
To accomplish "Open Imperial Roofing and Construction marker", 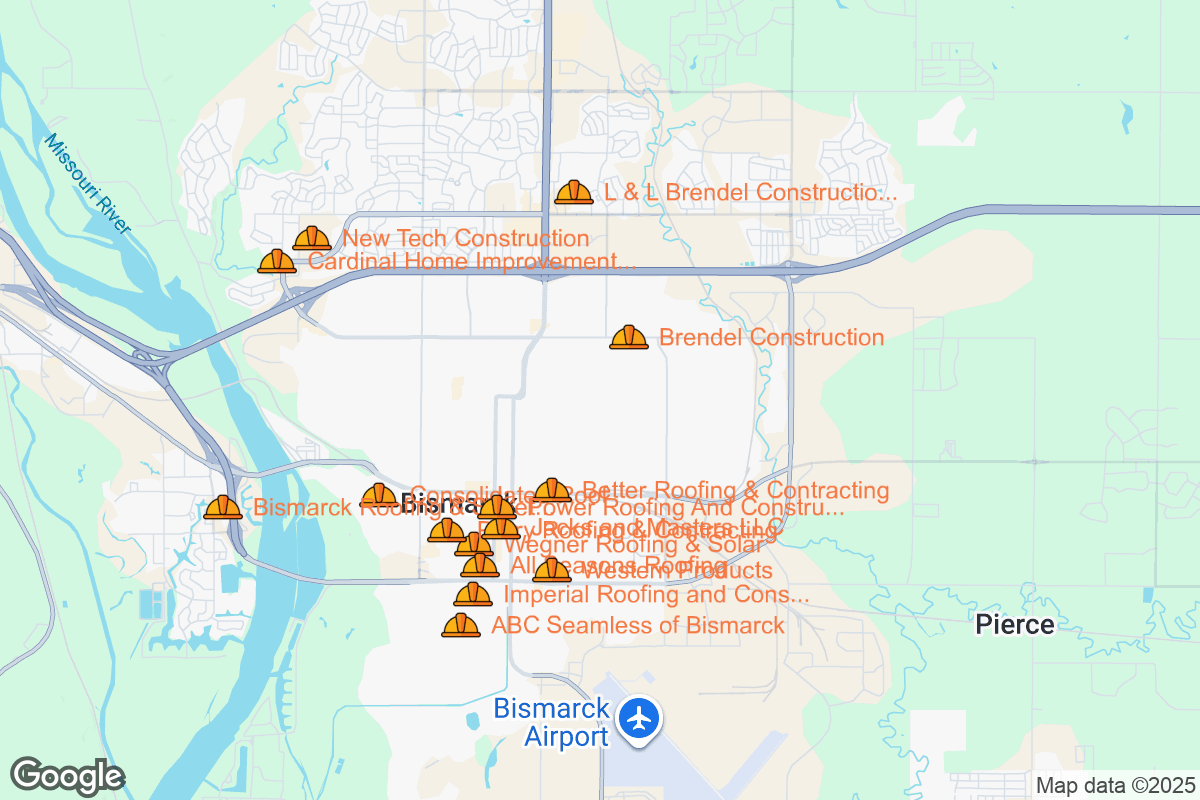I will pyautogui.click(x=473, y=595).
